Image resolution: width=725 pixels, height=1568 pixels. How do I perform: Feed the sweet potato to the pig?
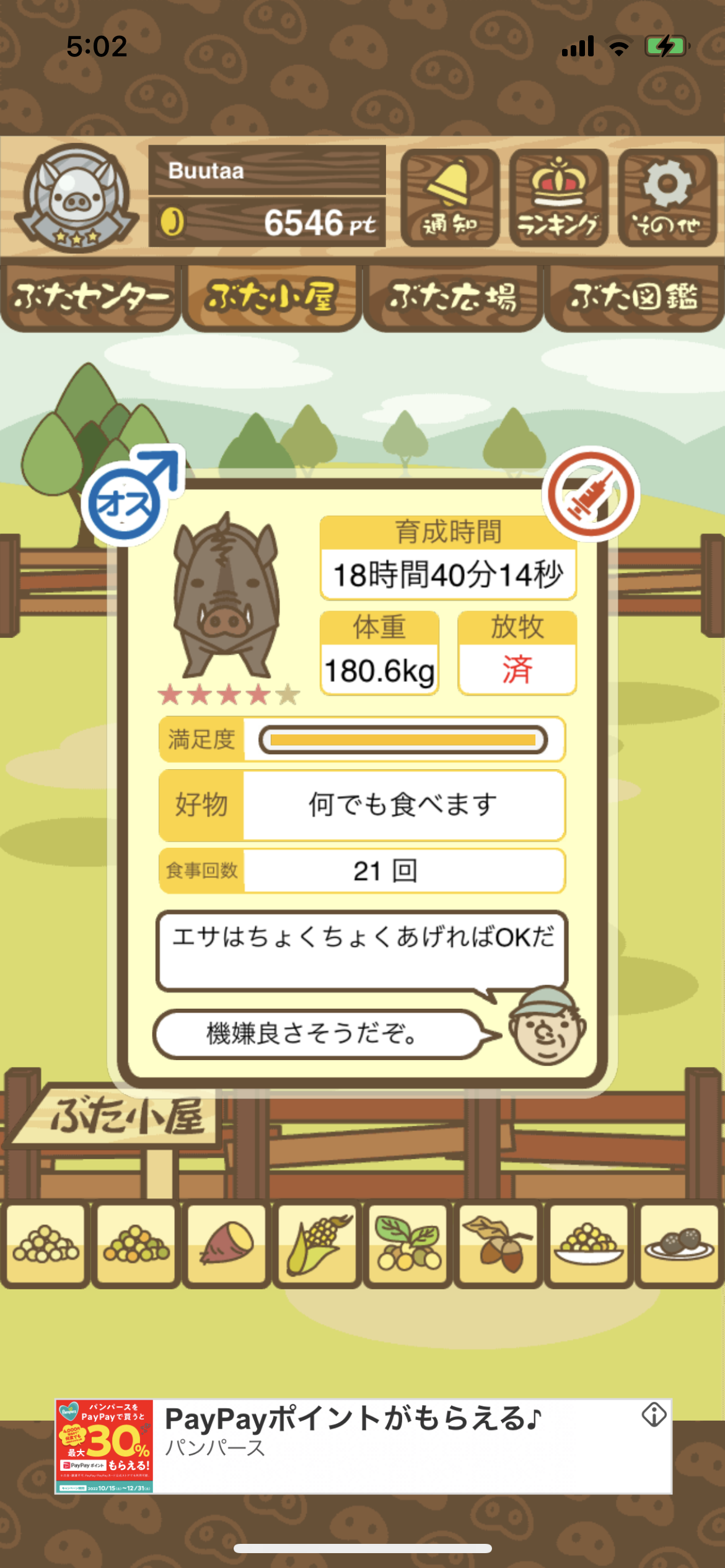[226, 1244]
